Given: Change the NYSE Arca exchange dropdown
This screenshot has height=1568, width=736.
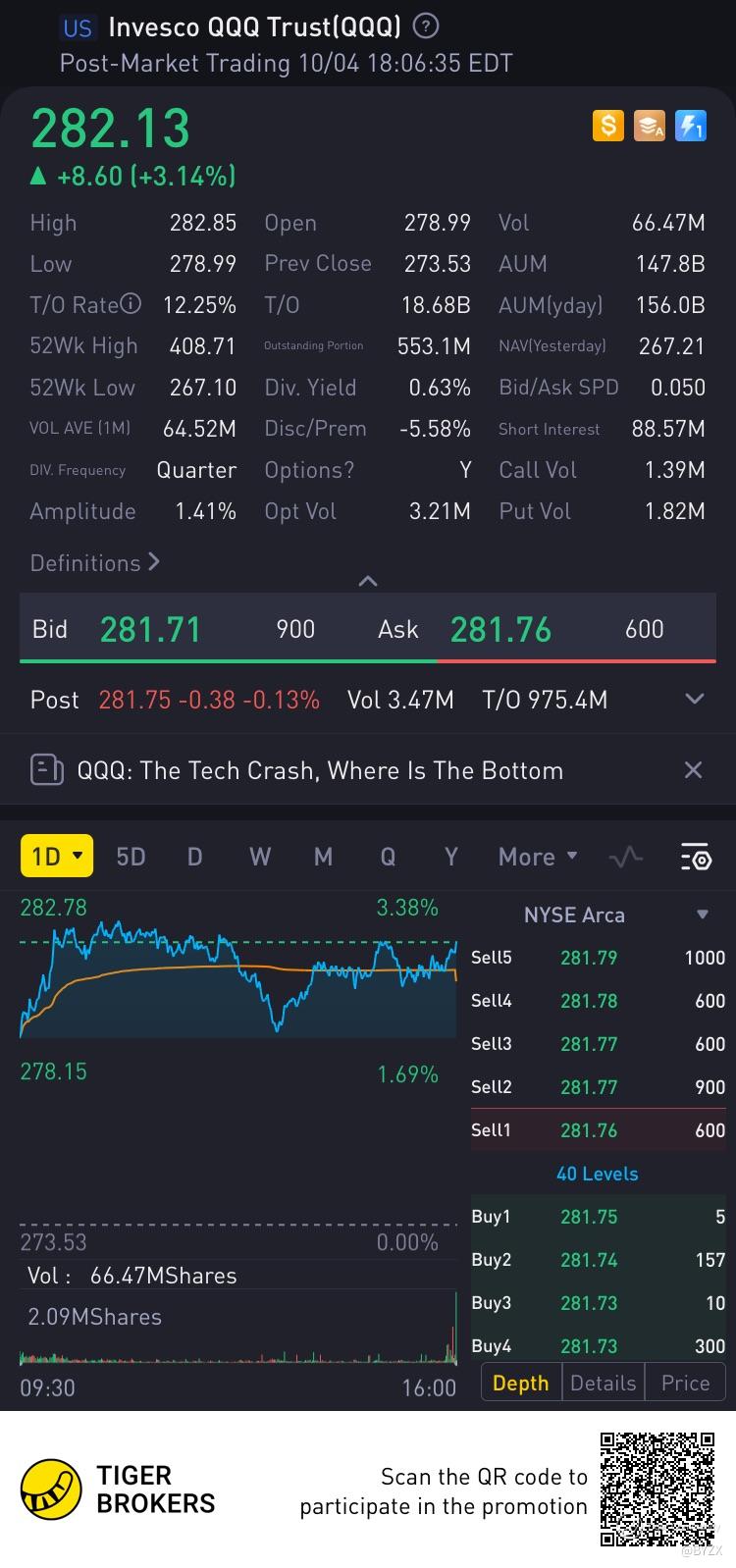Looking at the screenshot, I should (x=702, y=915).
